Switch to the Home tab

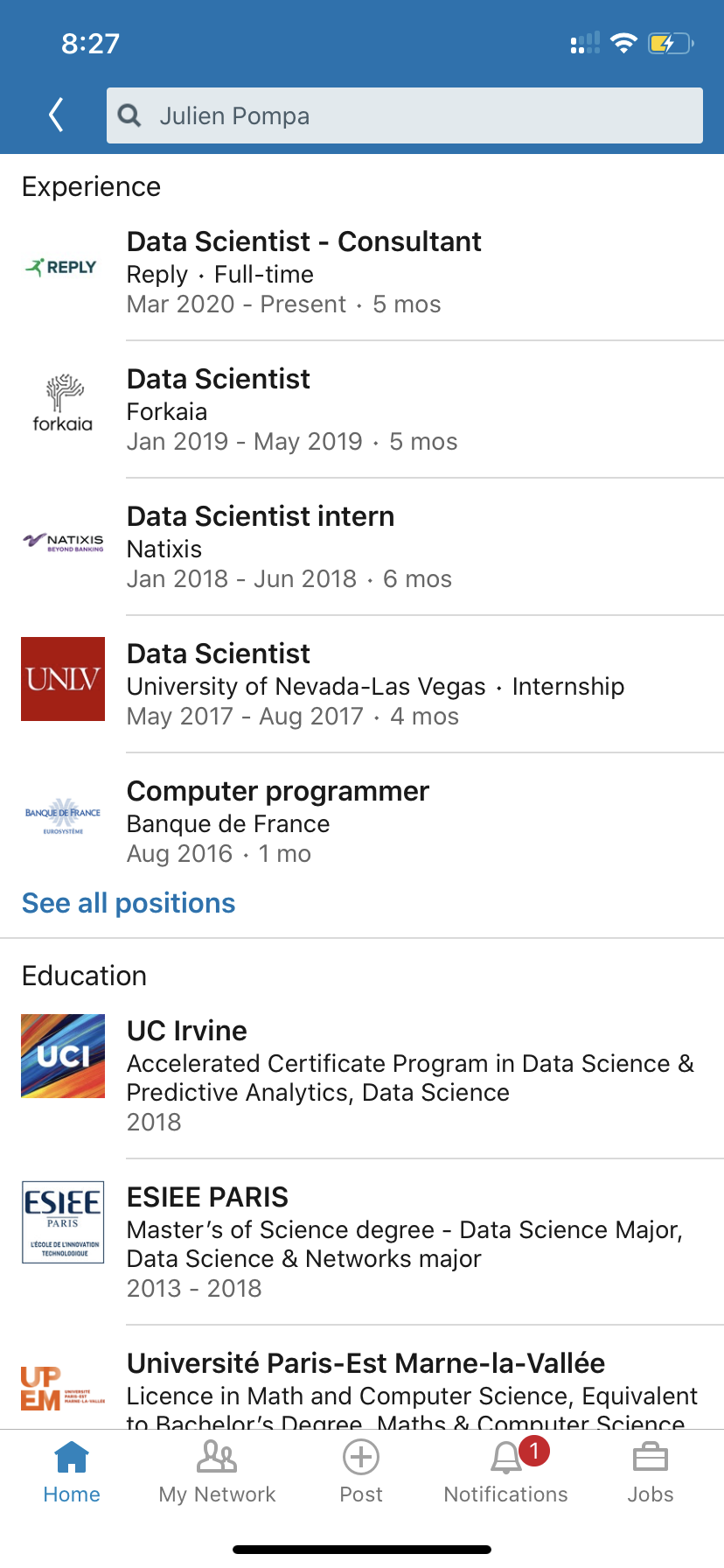72,1472
